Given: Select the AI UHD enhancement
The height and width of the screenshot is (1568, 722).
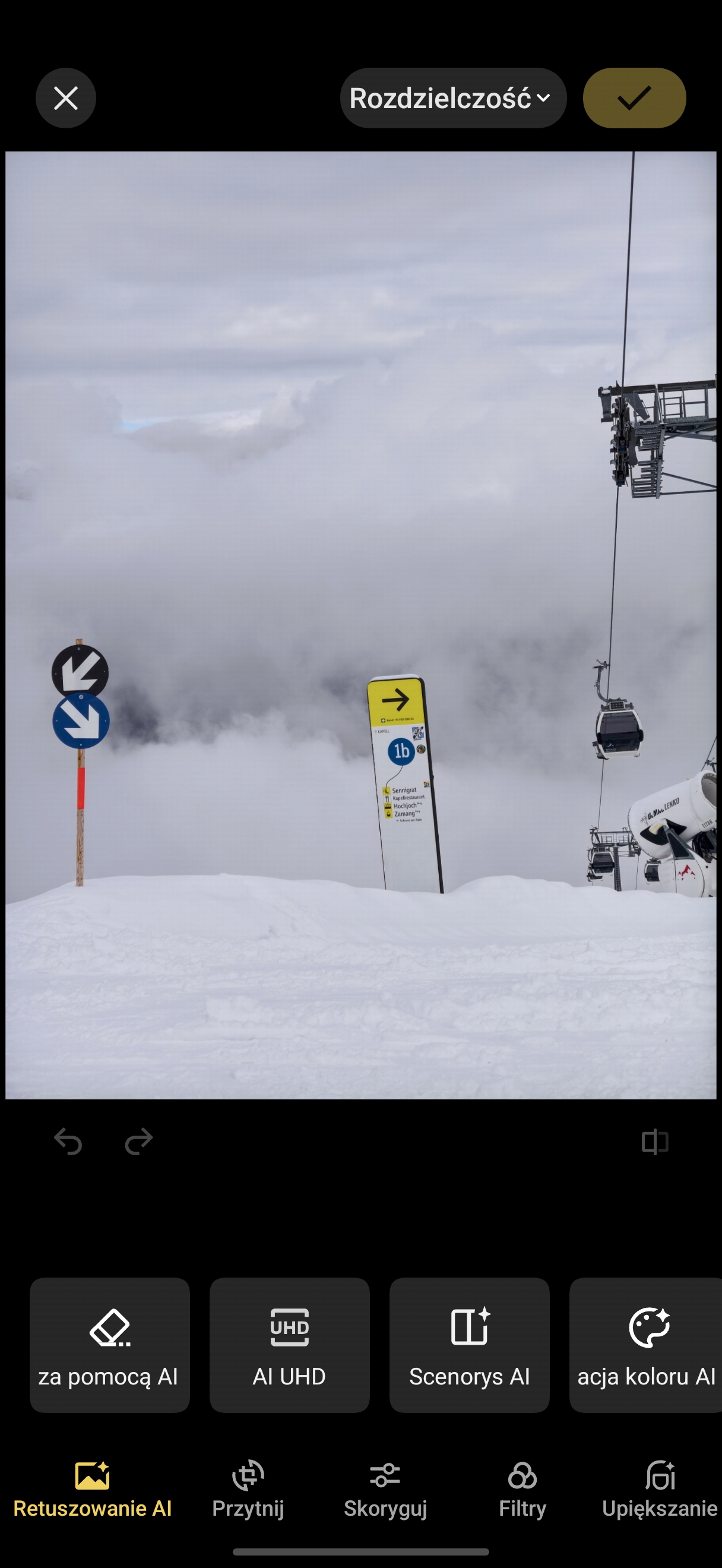Looking at the screenshot, I should (x=290, y=1345).
